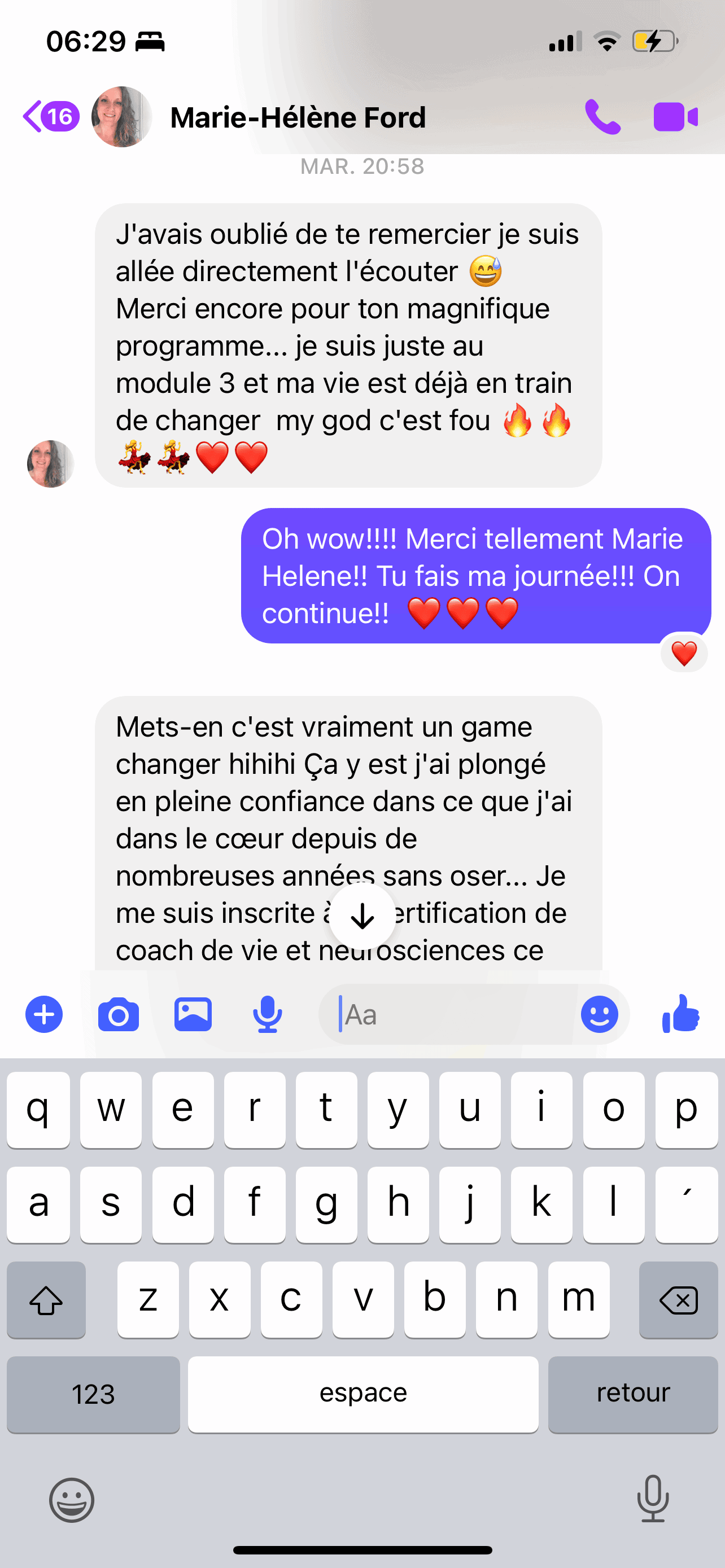Focus the Aa message text field
The width and height of the screenshot is (725, 1568).
tap(451, 1015)
